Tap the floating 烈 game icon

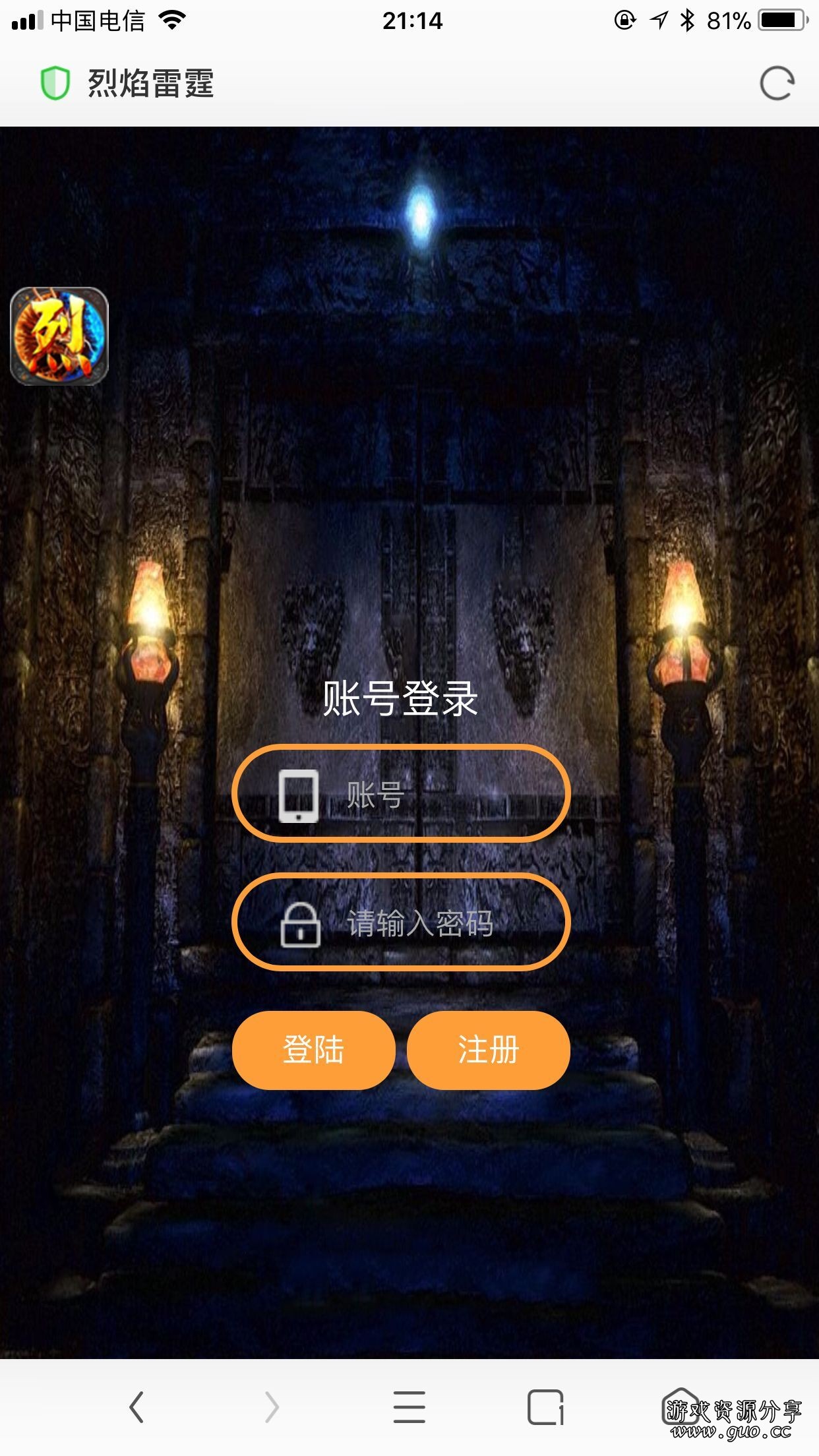coord(59,336)
